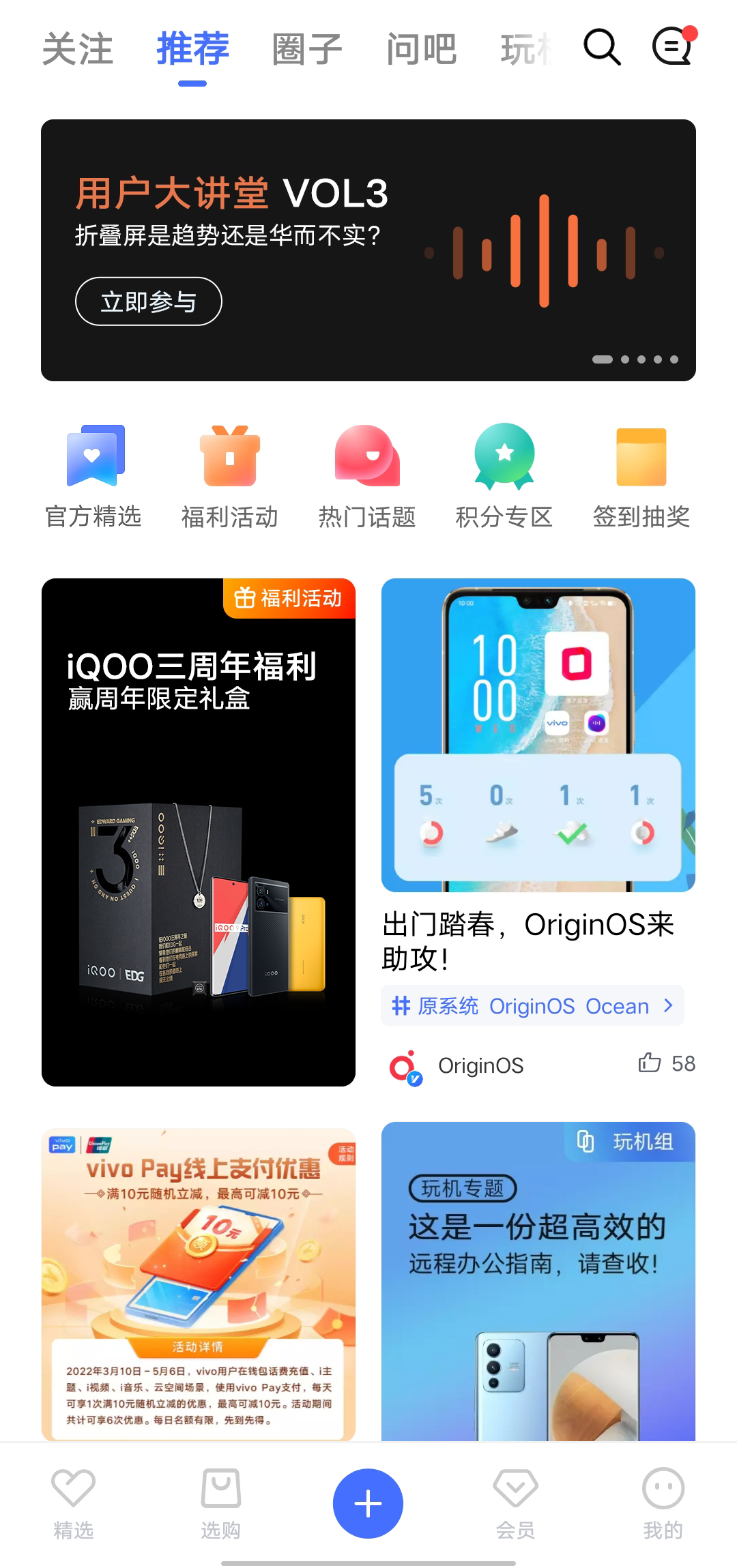Open 热门话题 shortcut

367,476
